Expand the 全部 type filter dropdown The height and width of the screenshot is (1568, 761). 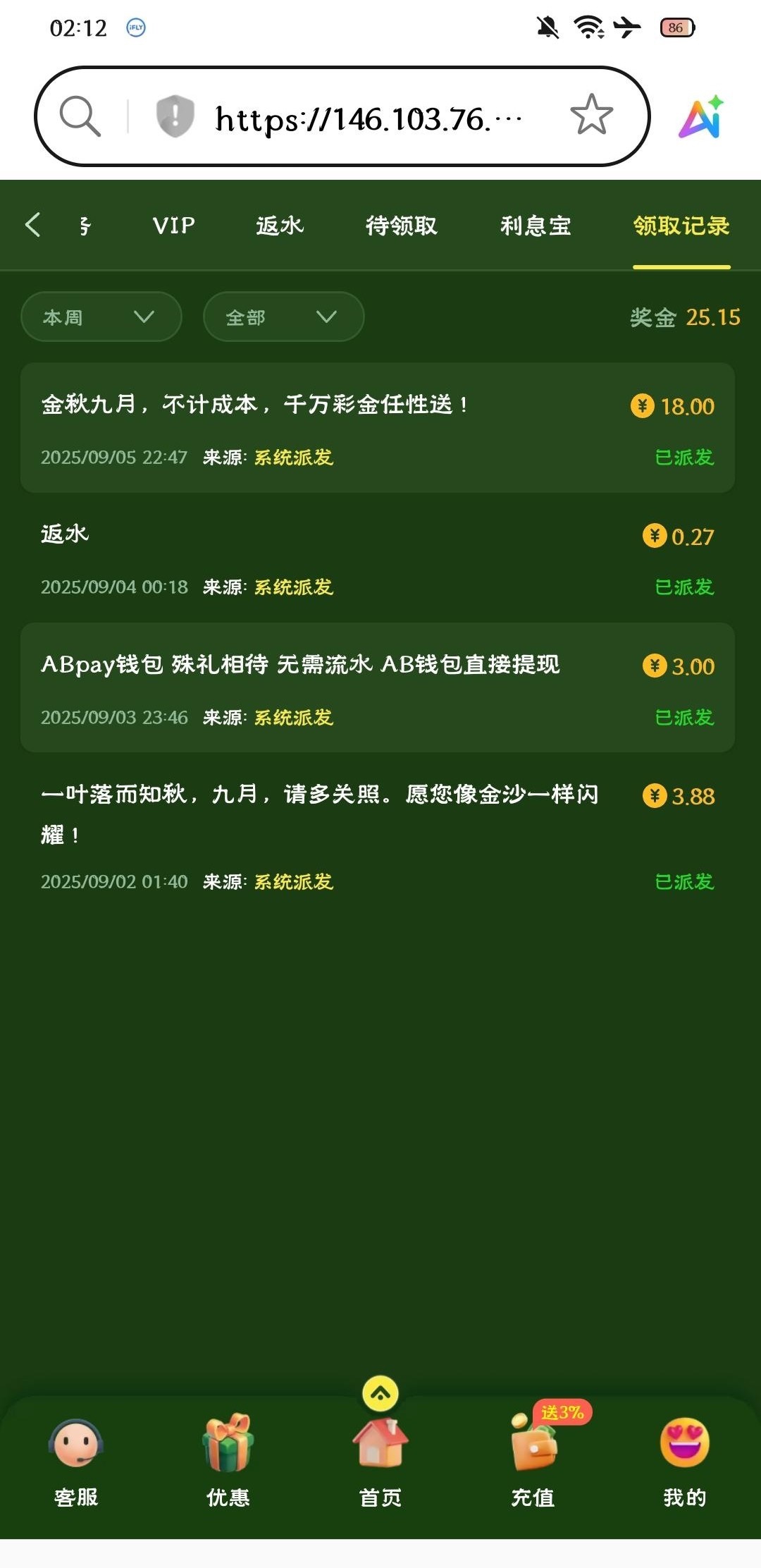pos(283,317)
